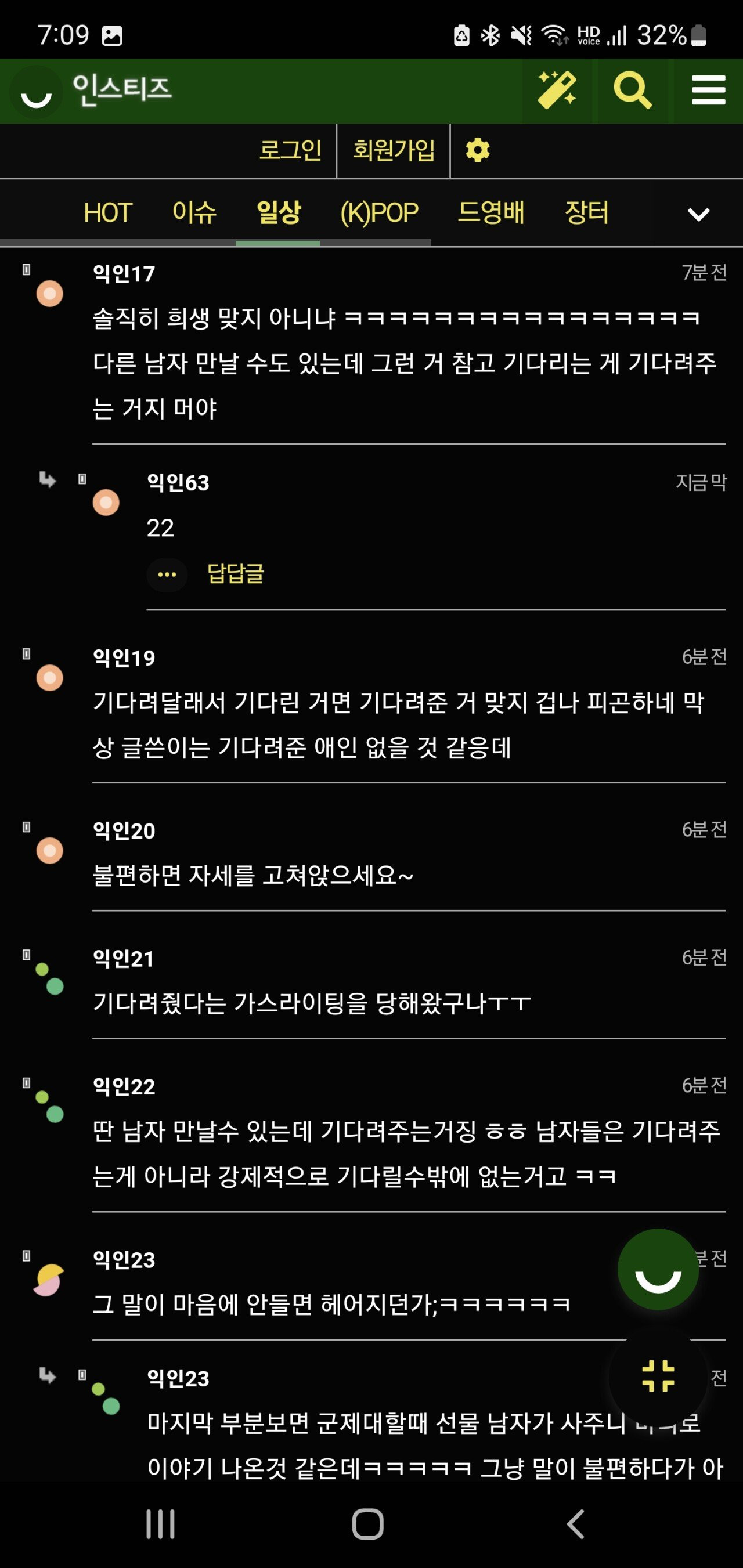Tap the 인스티즈 logo to go home
The width and height of the screenshot is (743, 1568).
91,91
